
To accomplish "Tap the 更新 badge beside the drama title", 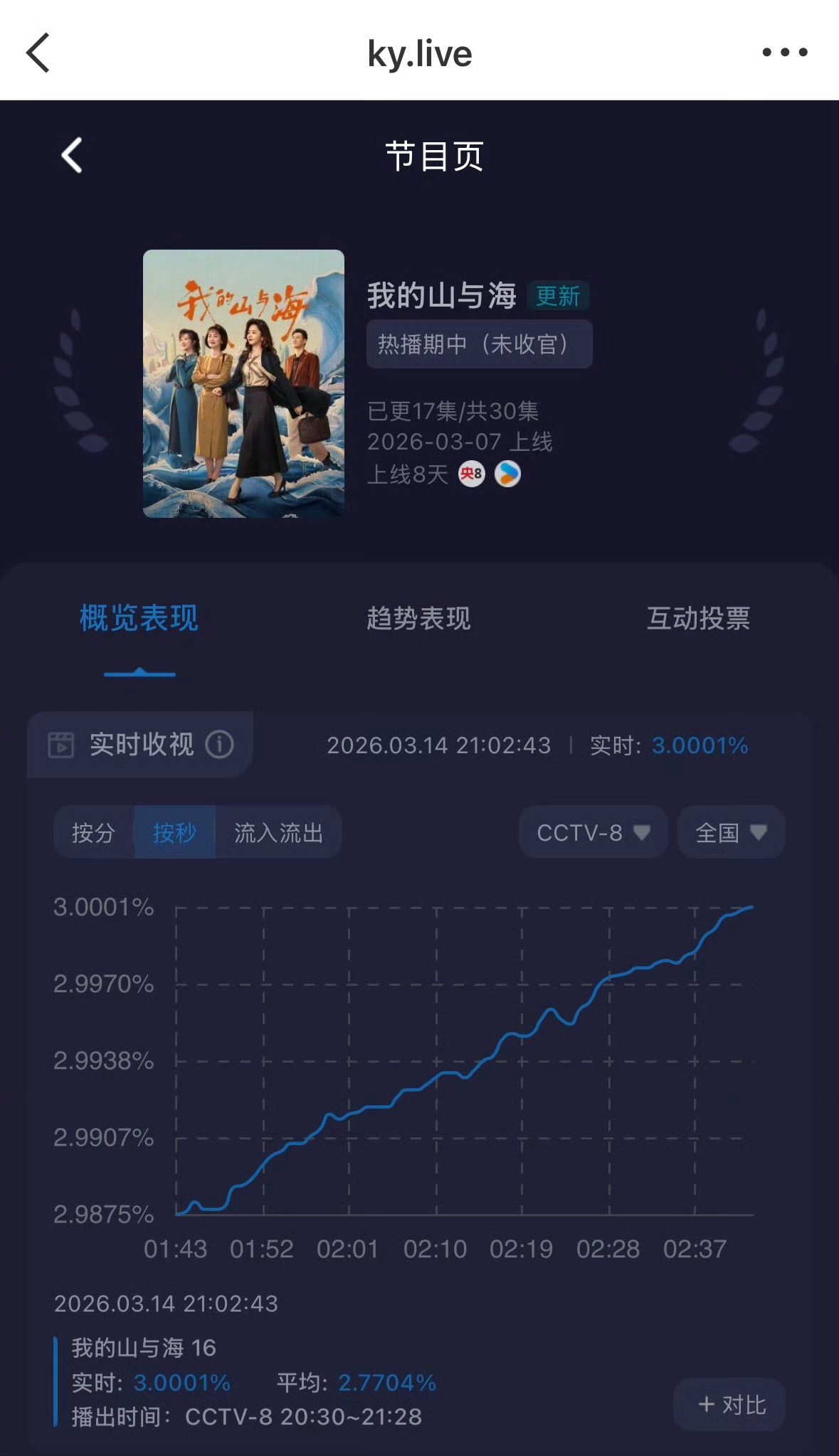I will 559,295.
